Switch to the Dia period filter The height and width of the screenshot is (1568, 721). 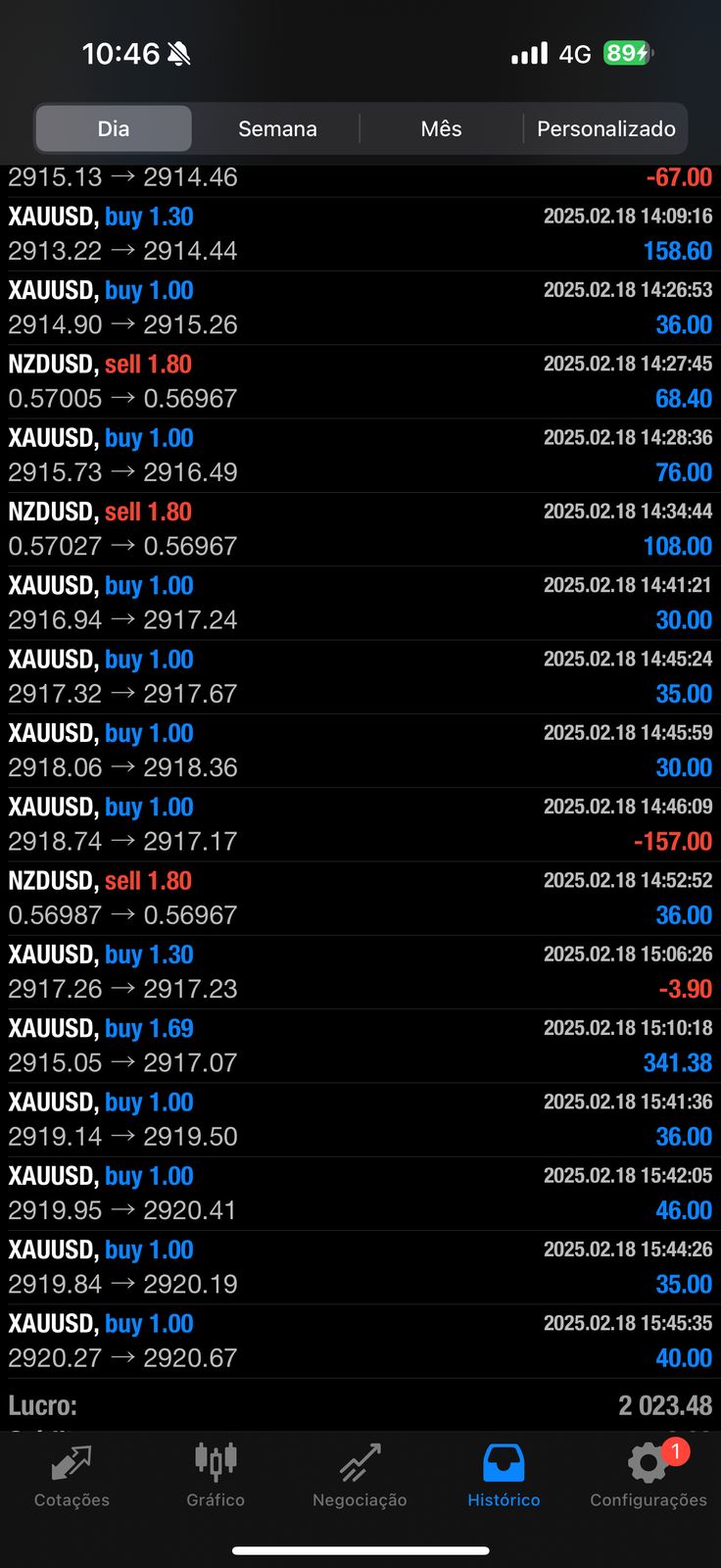pyautogui.click(x=114, y=128)
